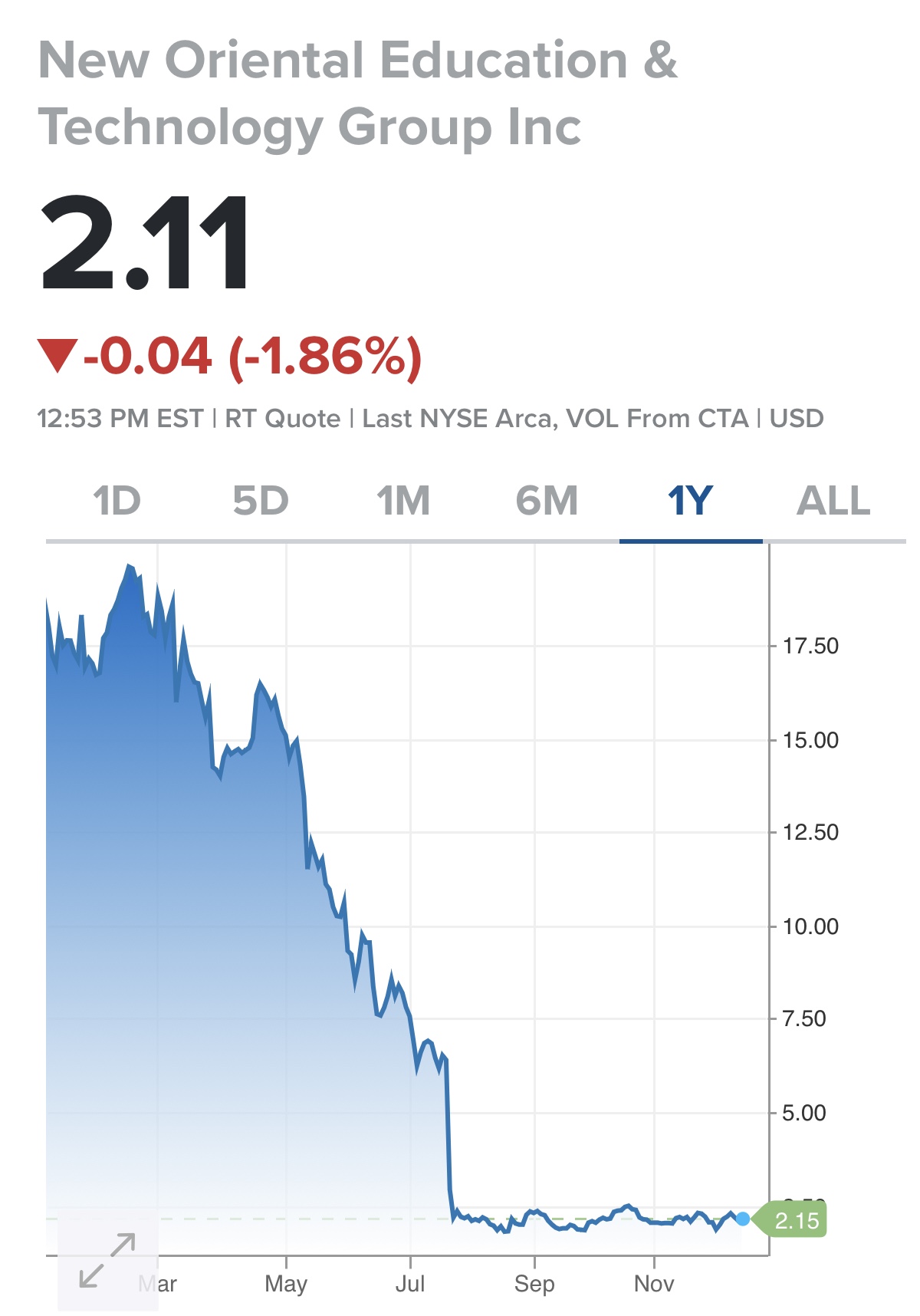Screen dimensions: 920x1316
Task: Show the 1M price chart
Action: coord(403,501)
